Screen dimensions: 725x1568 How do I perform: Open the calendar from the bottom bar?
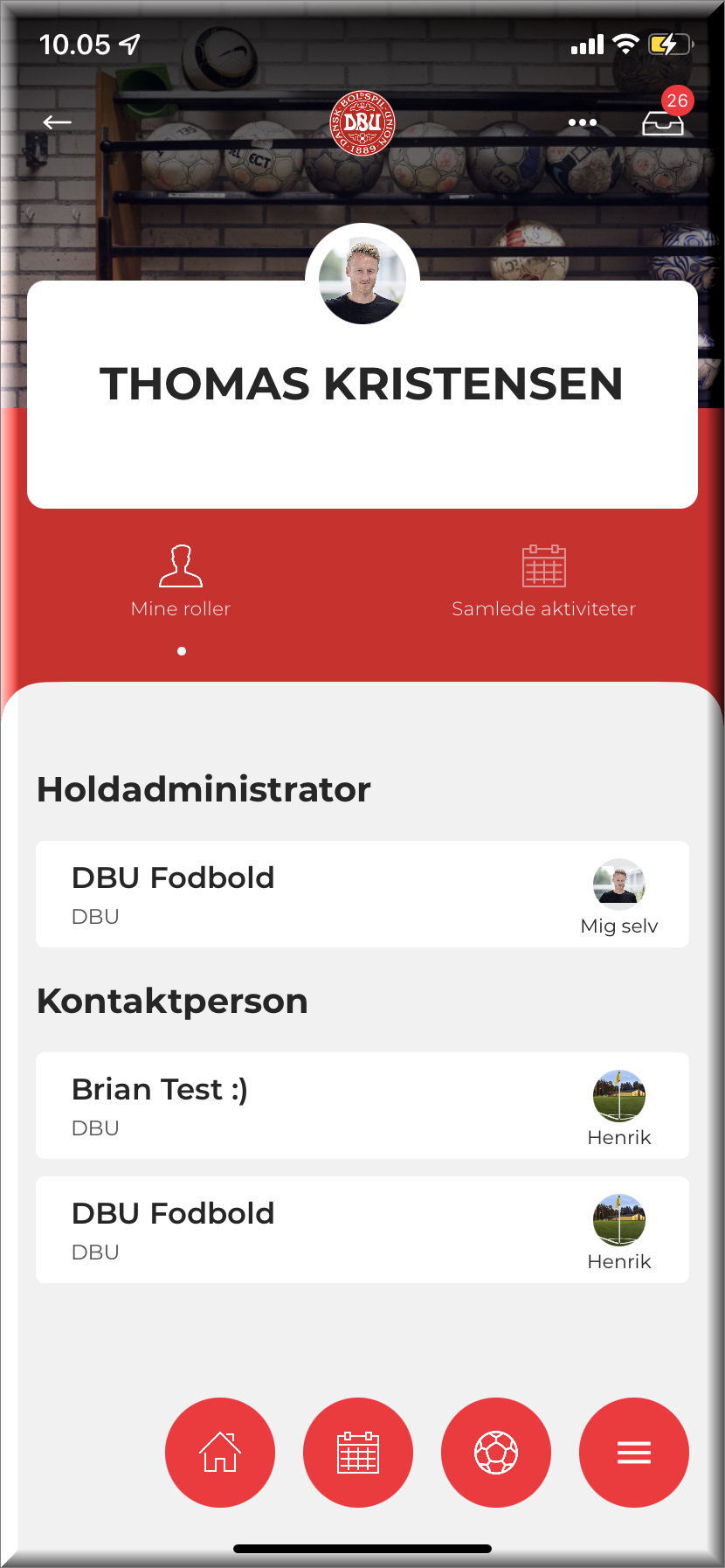(358, 1453)
